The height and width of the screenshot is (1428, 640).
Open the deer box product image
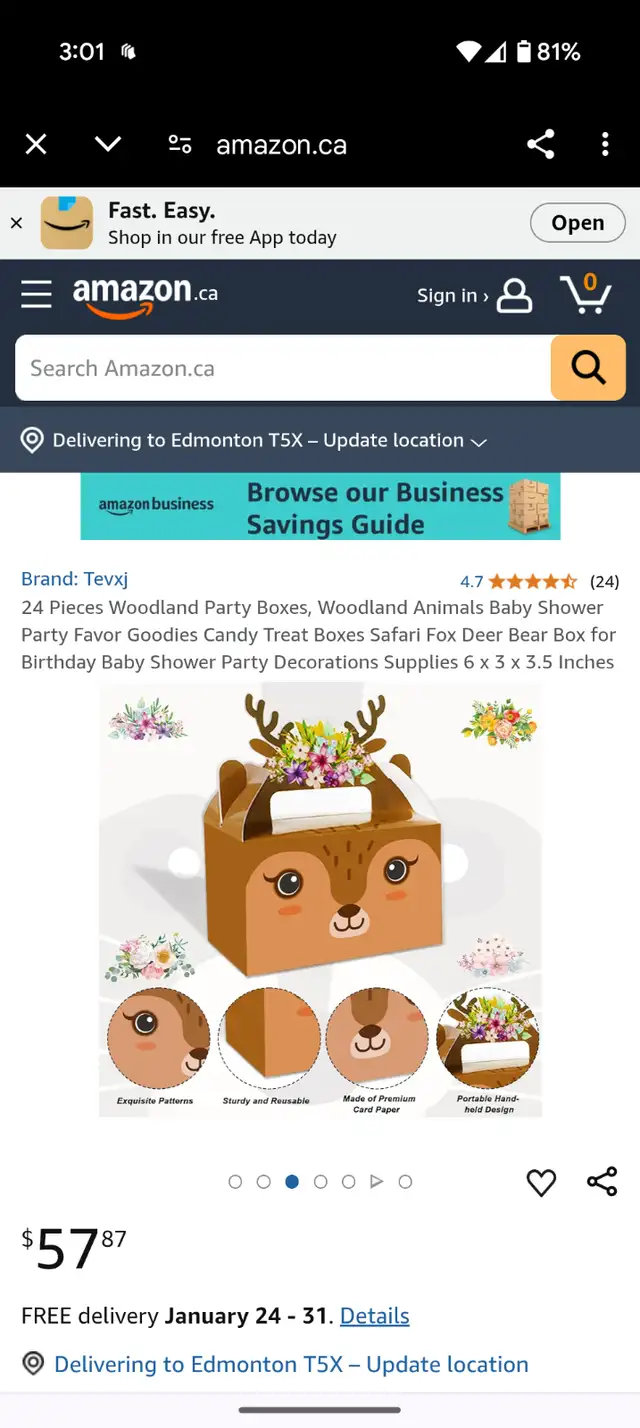pos(320,900)
